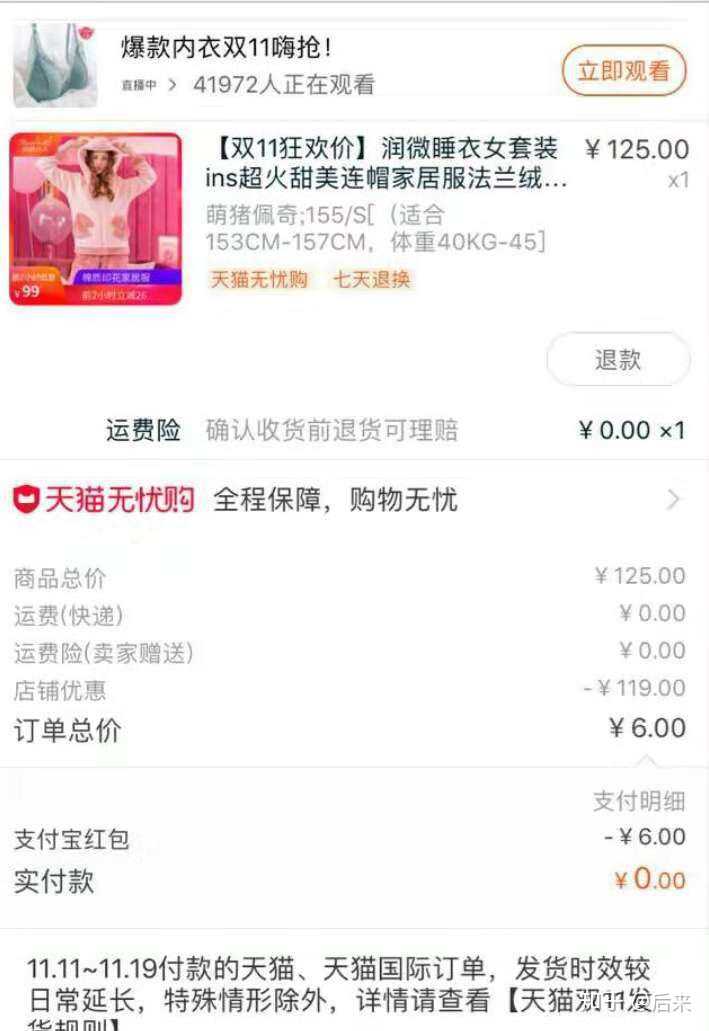
Task: Open 天猫无忧购 guarantee details
Action: (350, 499)
